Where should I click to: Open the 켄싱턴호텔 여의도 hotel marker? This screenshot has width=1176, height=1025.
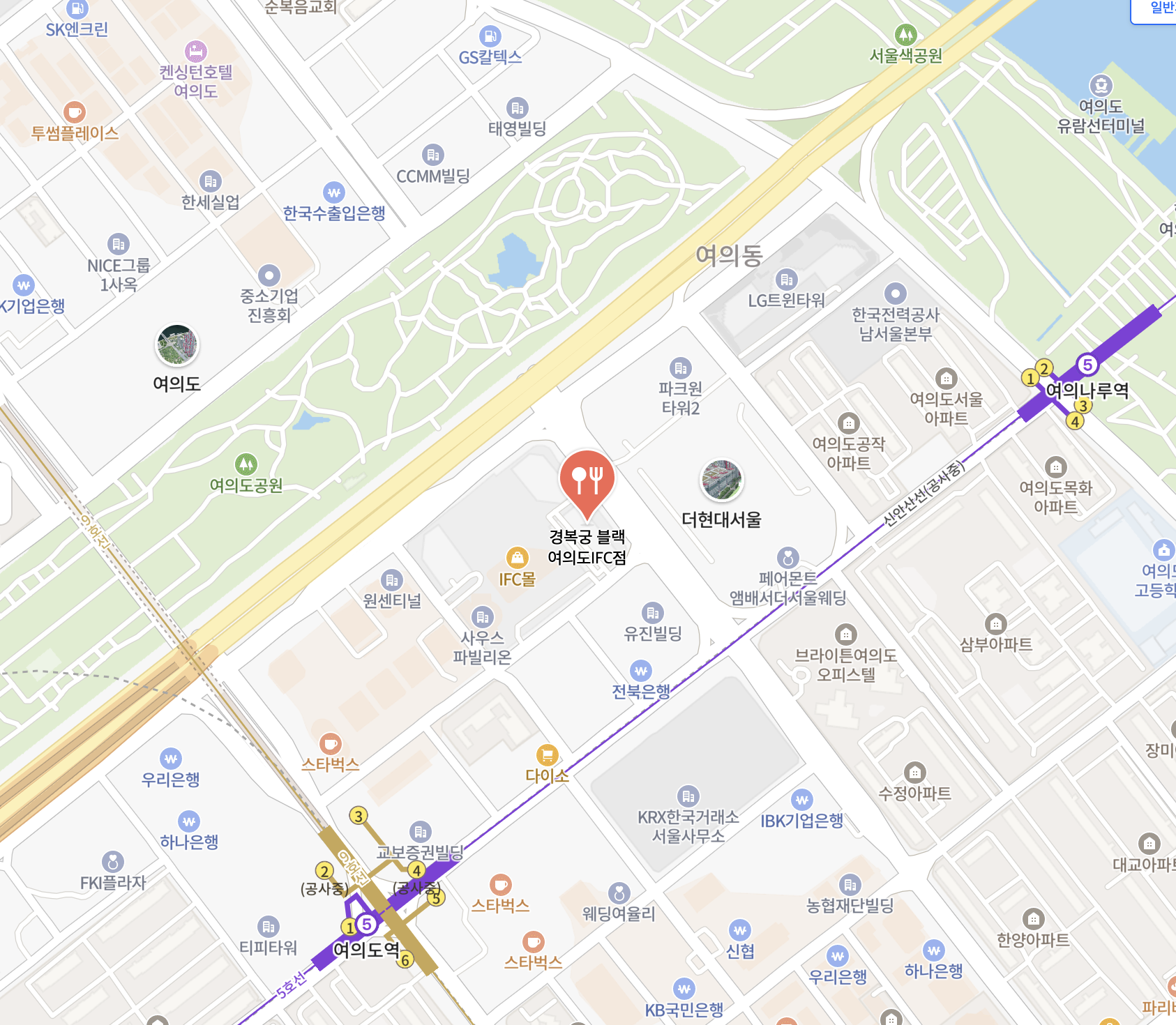196,51
